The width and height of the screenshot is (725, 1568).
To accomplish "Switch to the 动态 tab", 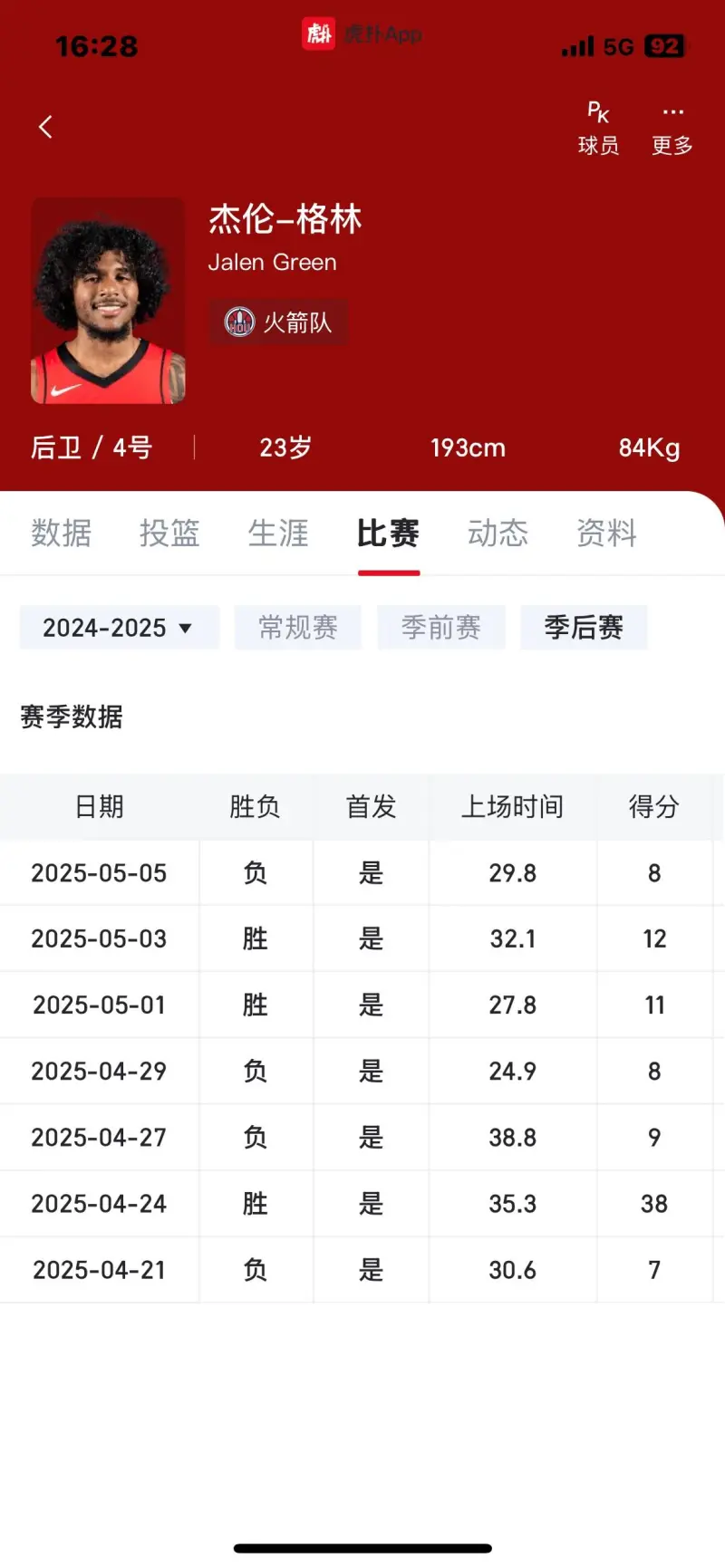I will coord(498,533).
